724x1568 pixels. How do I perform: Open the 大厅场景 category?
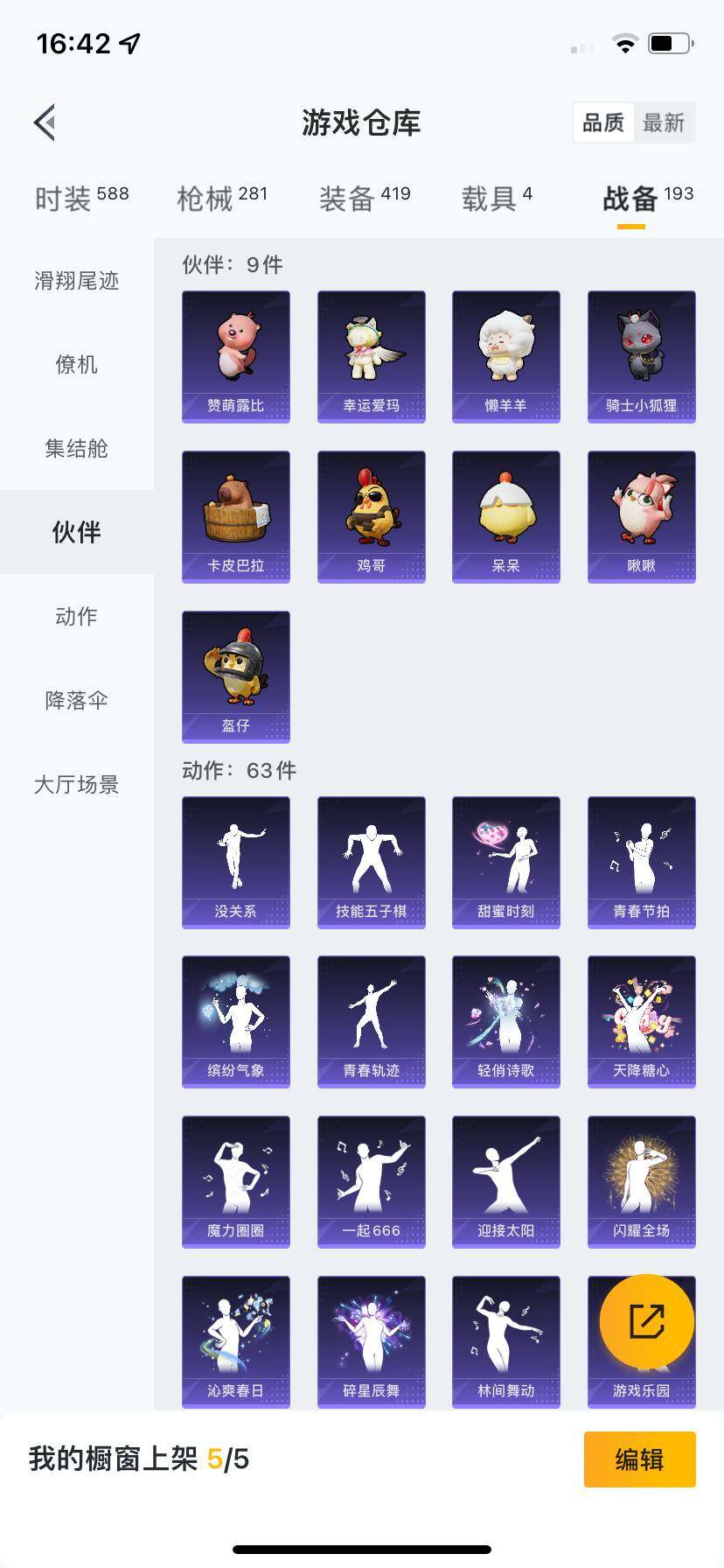[75, 786]
